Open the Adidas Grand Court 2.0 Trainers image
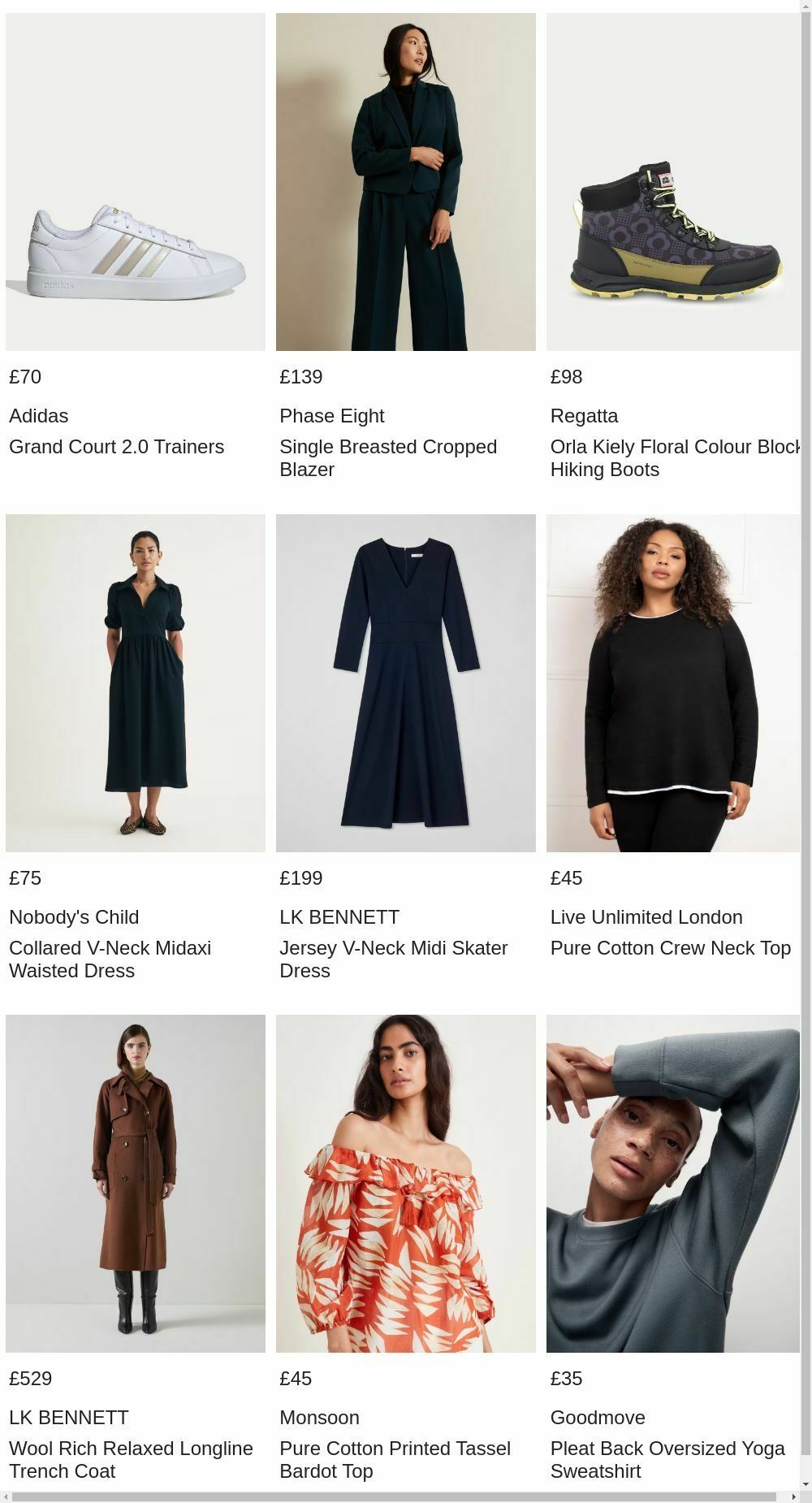 pyautogui.click(x=135, y=180)
